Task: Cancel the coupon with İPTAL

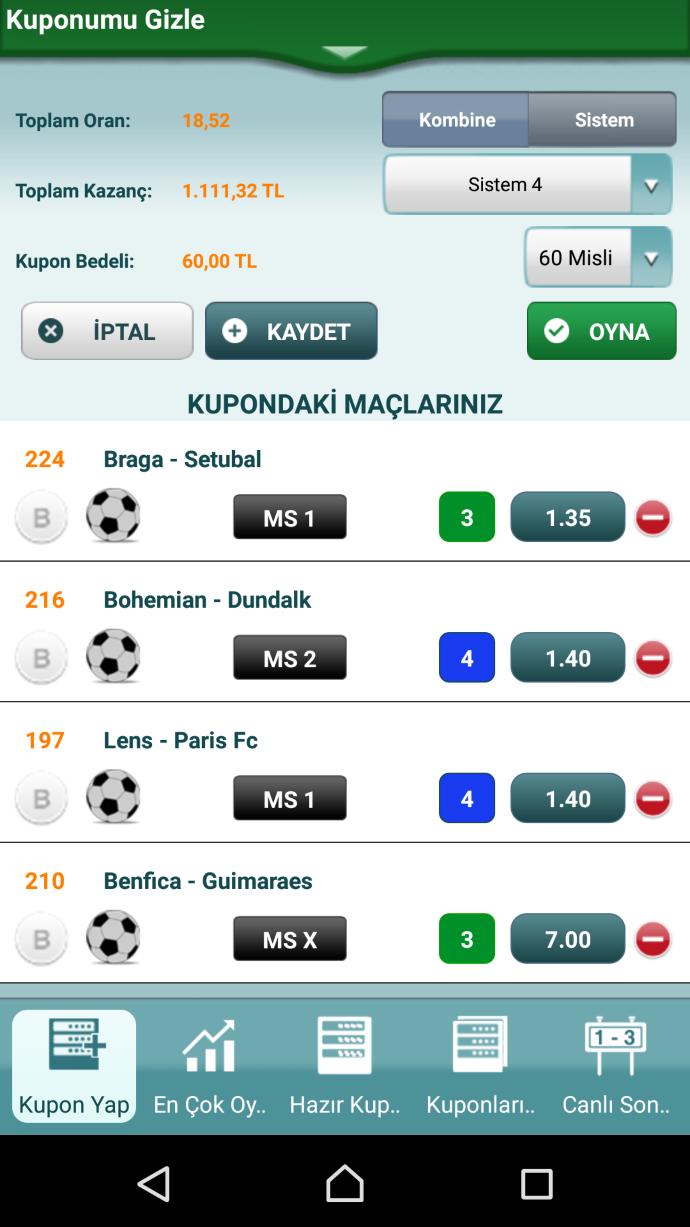Action: coord(107,331)
